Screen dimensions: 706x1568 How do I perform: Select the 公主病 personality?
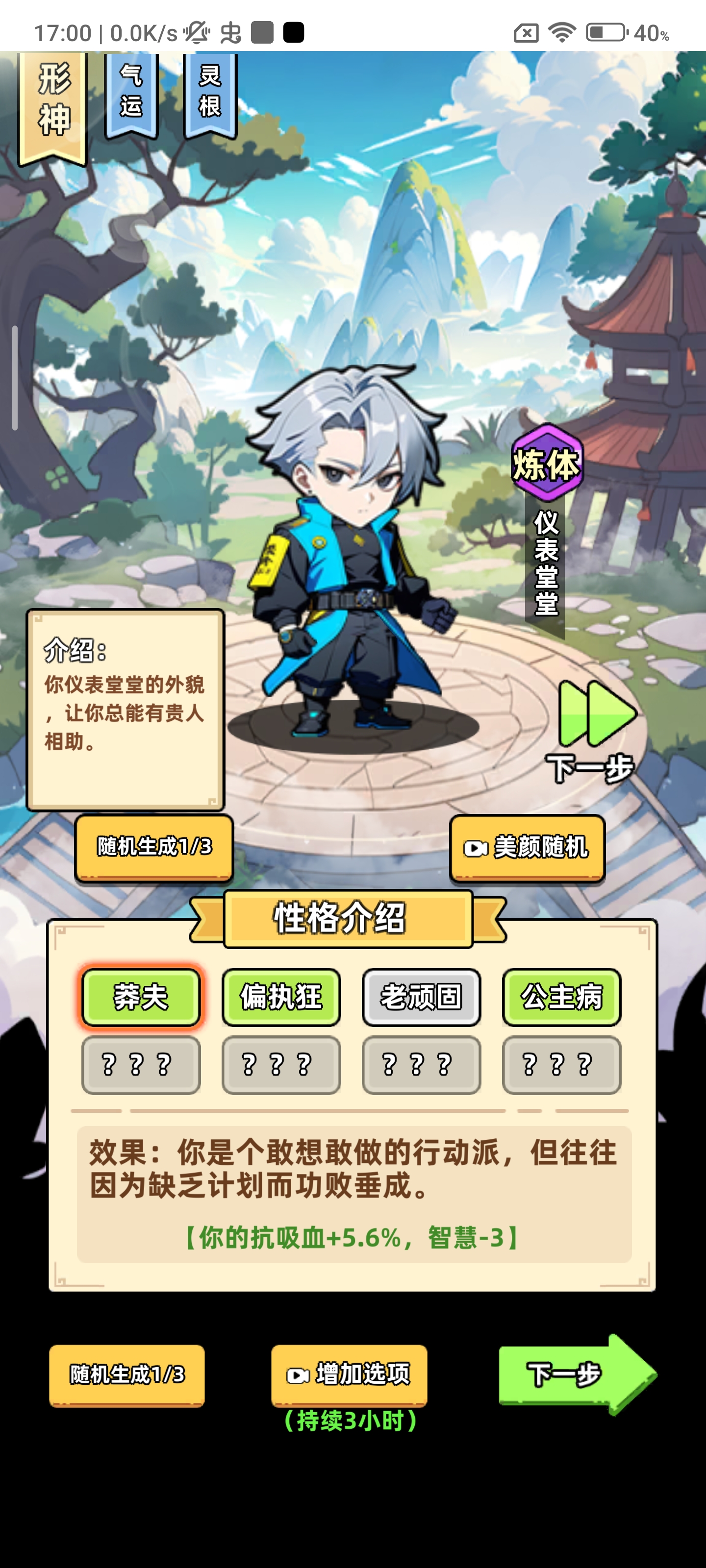point(561,997)
